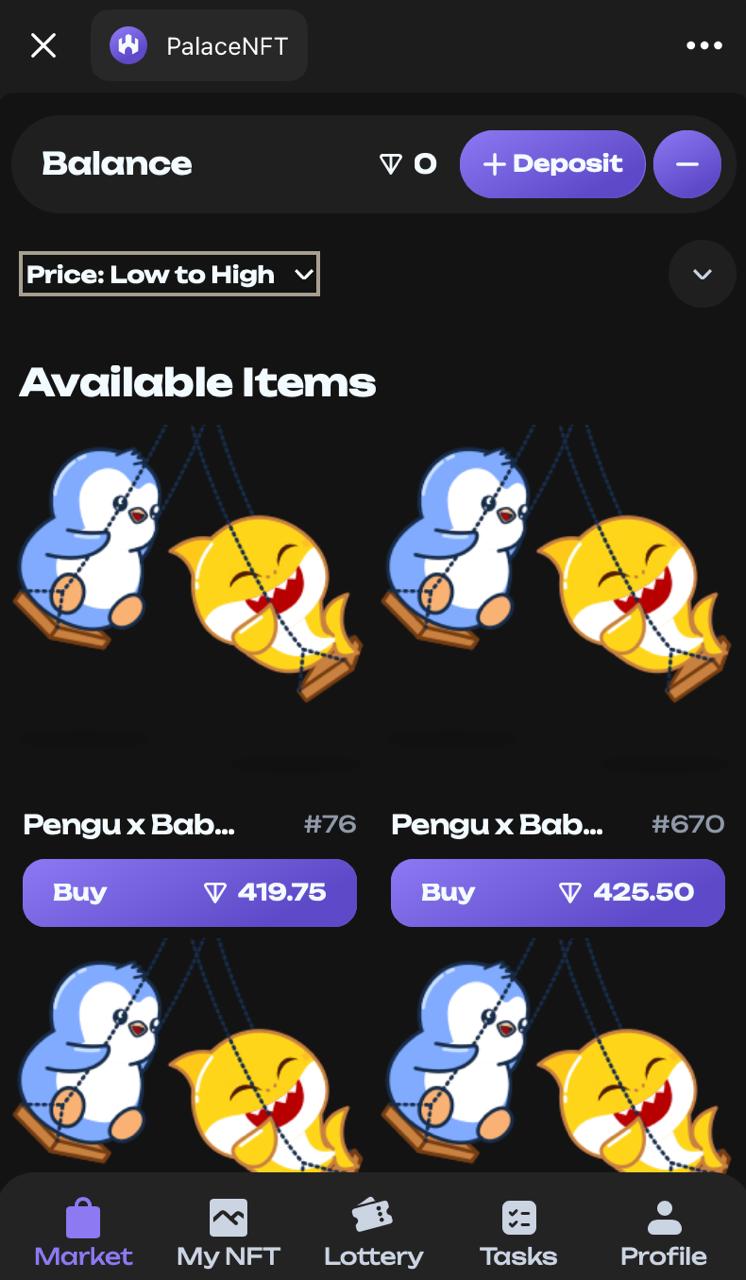Viewport: 746px width, 1280px height.
Task: Buy Pengu item #76 for 419.75
Action: 189,892
